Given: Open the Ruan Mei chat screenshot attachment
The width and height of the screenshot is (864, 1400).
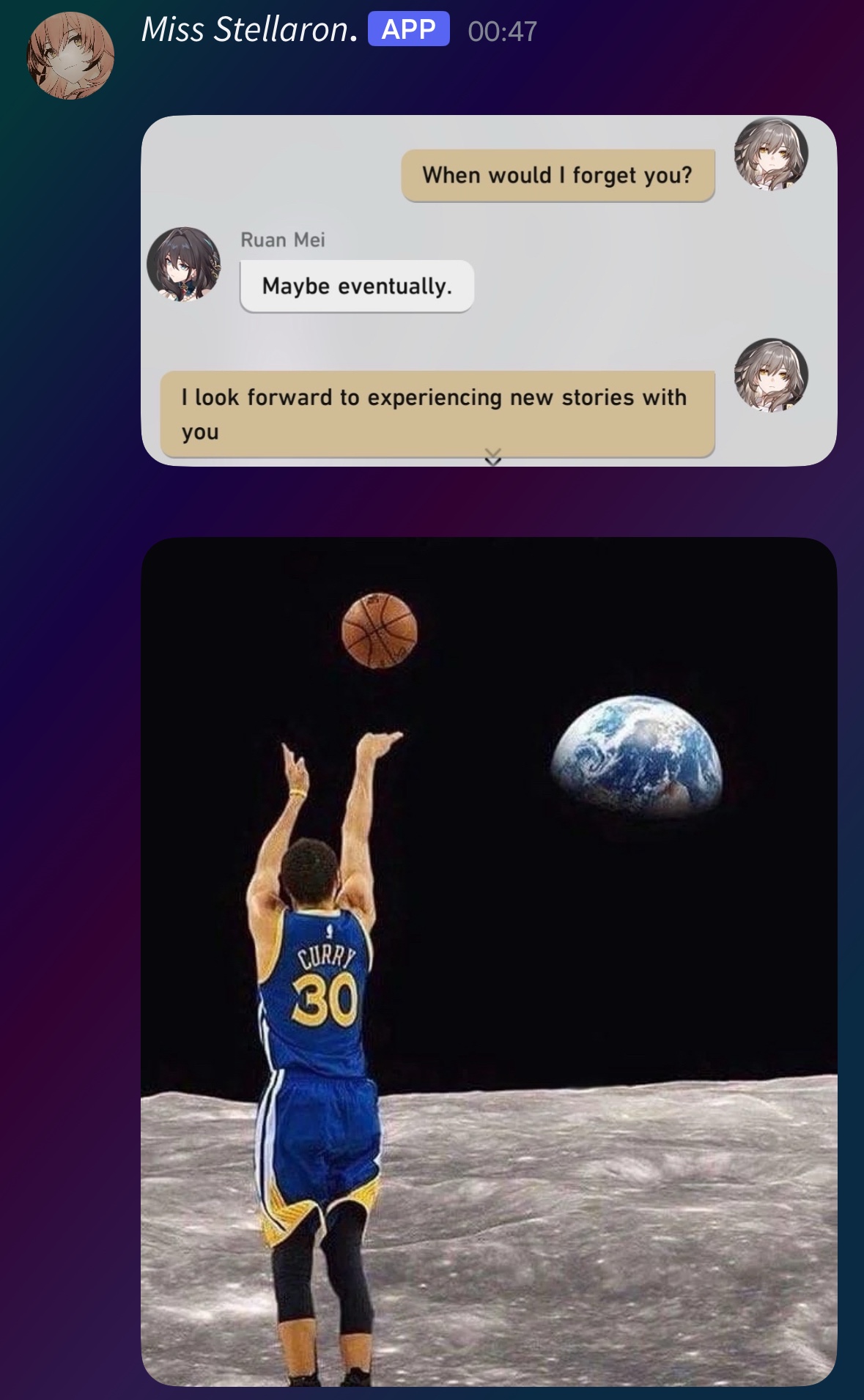Looking at the screenshot, I should click(488, 290).
